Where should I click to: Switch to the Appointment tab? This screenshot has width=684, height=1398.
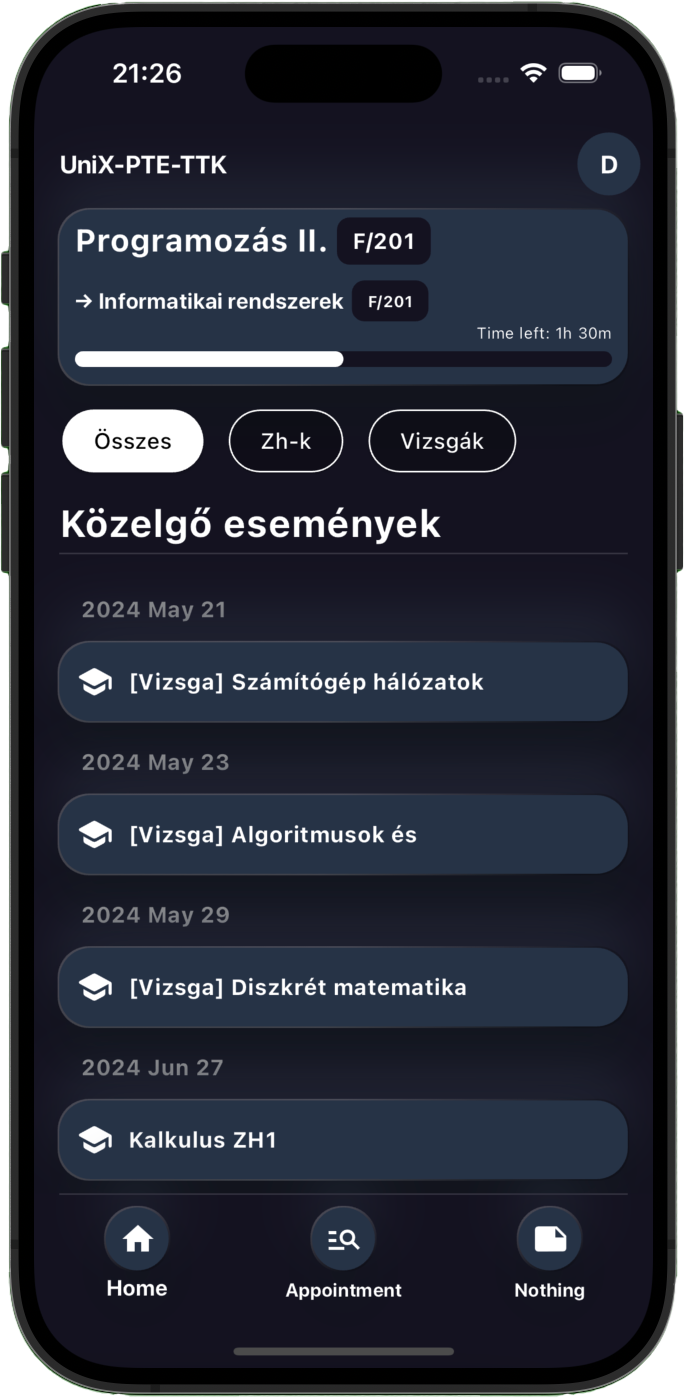coord(343,1254)
